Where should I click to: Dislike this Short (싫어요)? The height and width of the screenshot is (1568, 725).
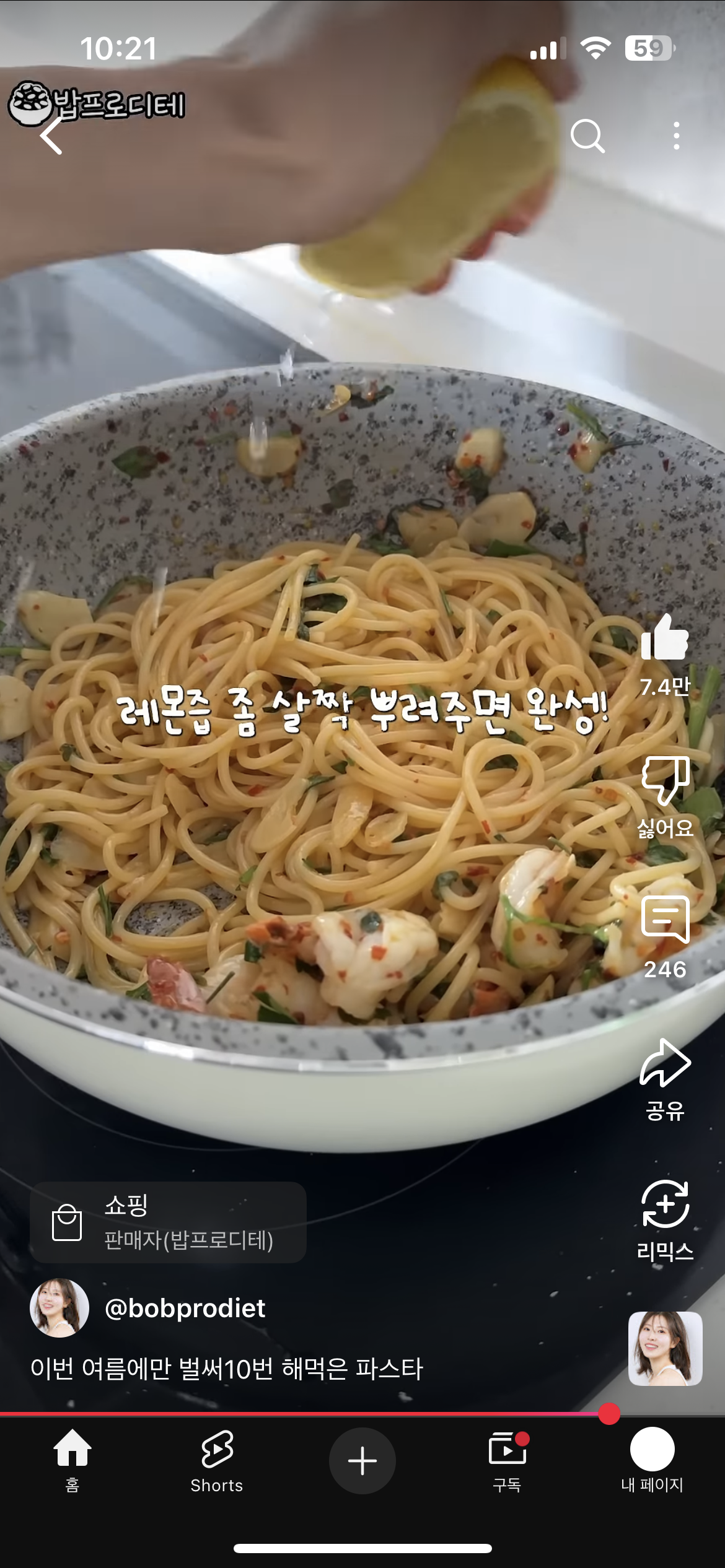click(x=665, y=782)
